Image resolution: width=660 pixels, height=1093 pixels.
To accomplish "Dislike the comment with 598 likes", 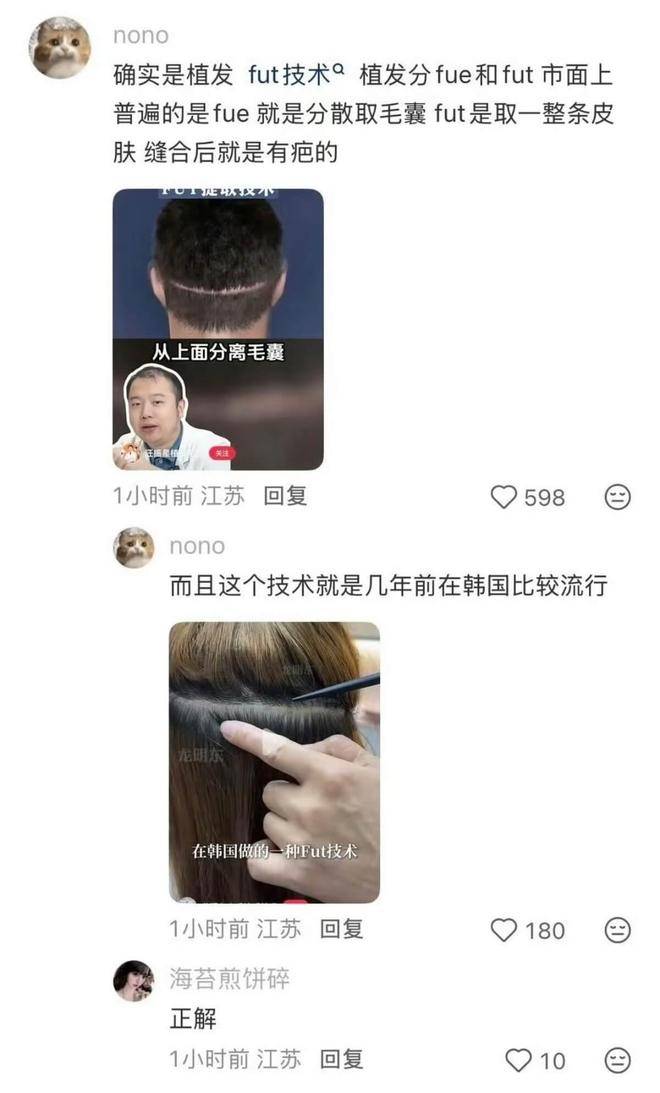I will coord(618,497).
